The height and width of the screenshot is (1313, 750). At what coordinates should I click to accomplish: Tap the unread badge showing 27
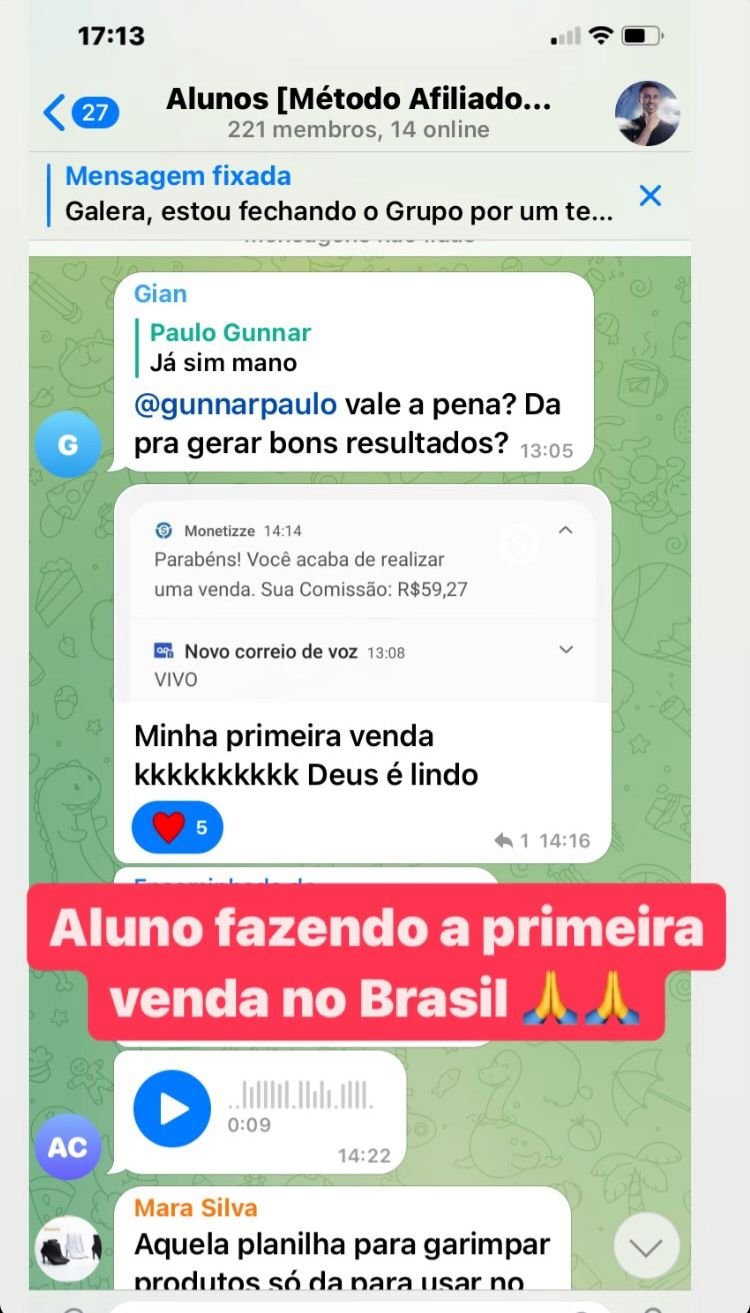point(94,113)
